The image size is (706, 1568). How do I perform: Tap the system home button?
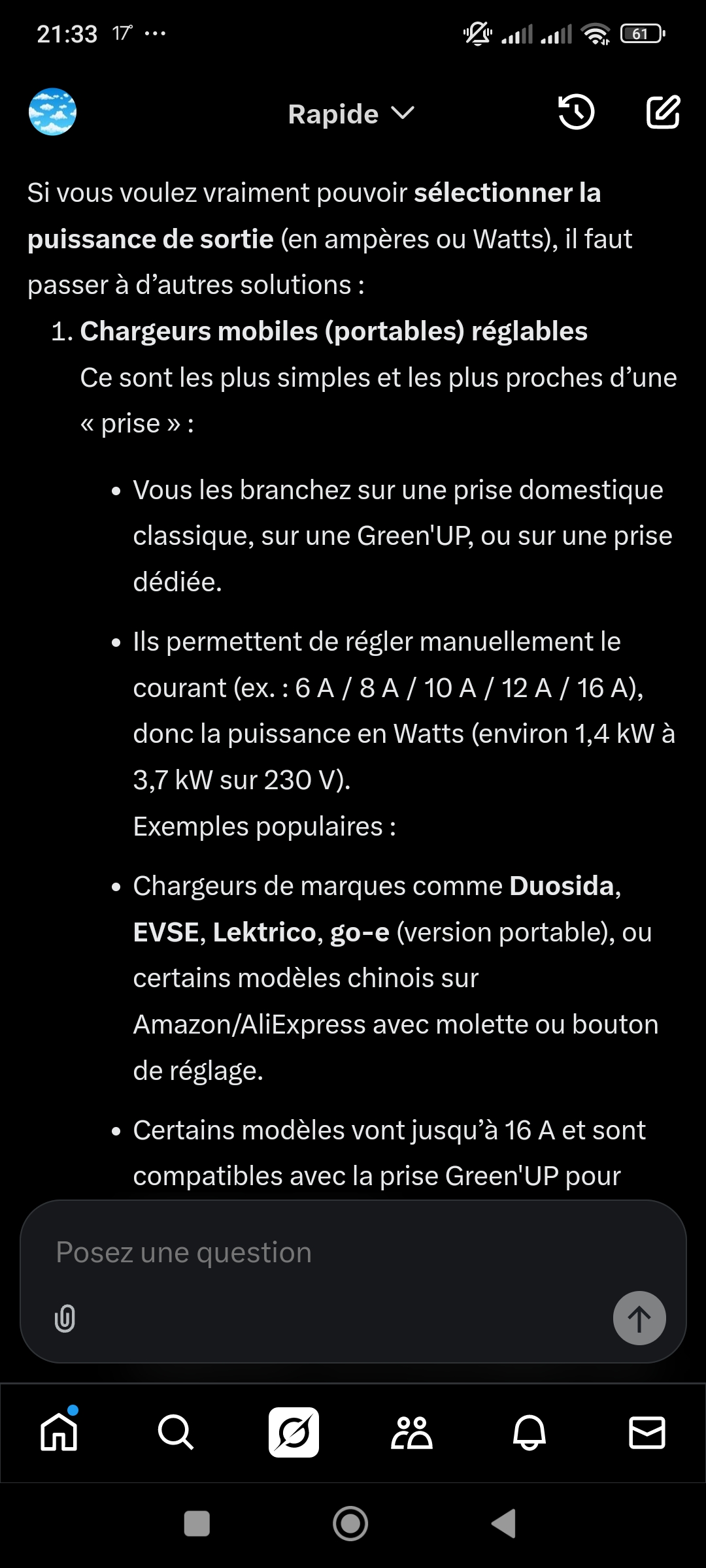(350, 1524)
